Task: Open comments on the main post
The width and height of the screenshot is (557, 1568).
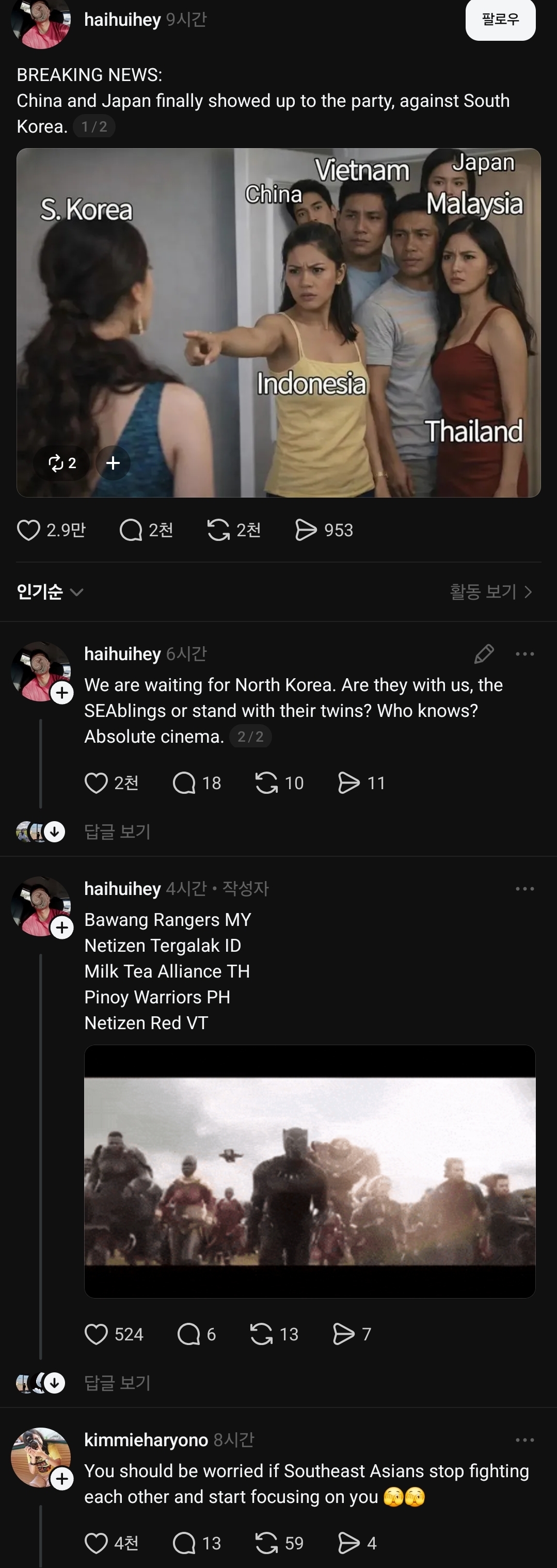Action: pyautogui.click(x=131, y=530)
